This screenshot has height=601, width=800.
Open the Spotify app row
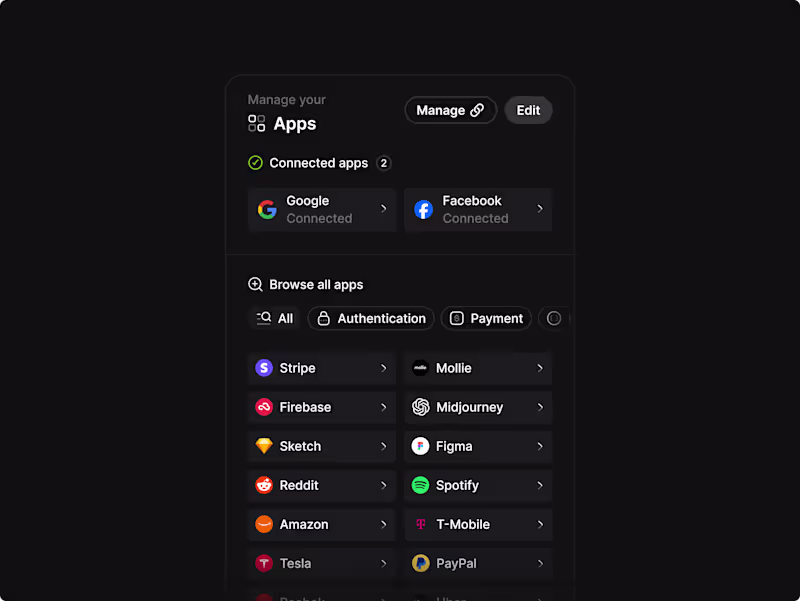(478, 485)
